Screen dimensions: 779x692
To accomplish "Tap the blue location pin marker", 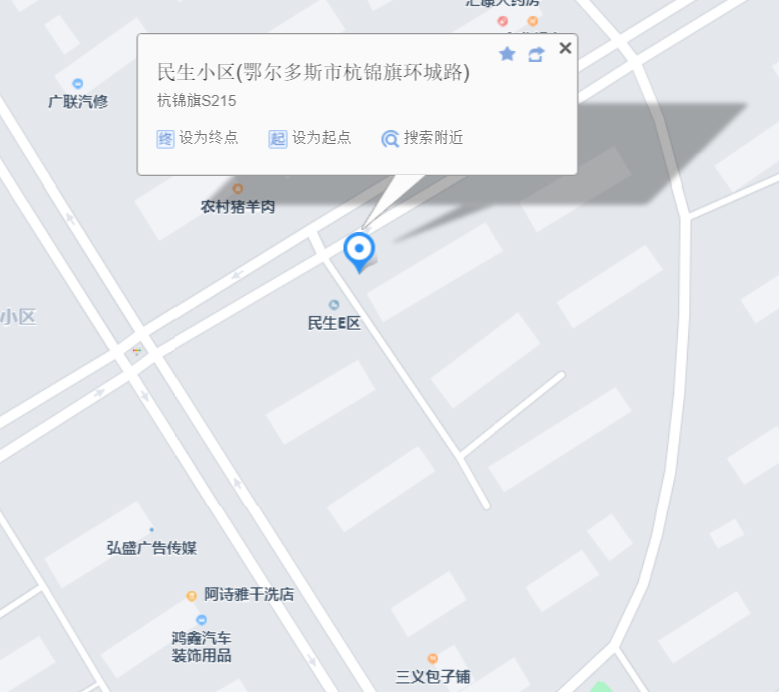I will tap(358, 249).
